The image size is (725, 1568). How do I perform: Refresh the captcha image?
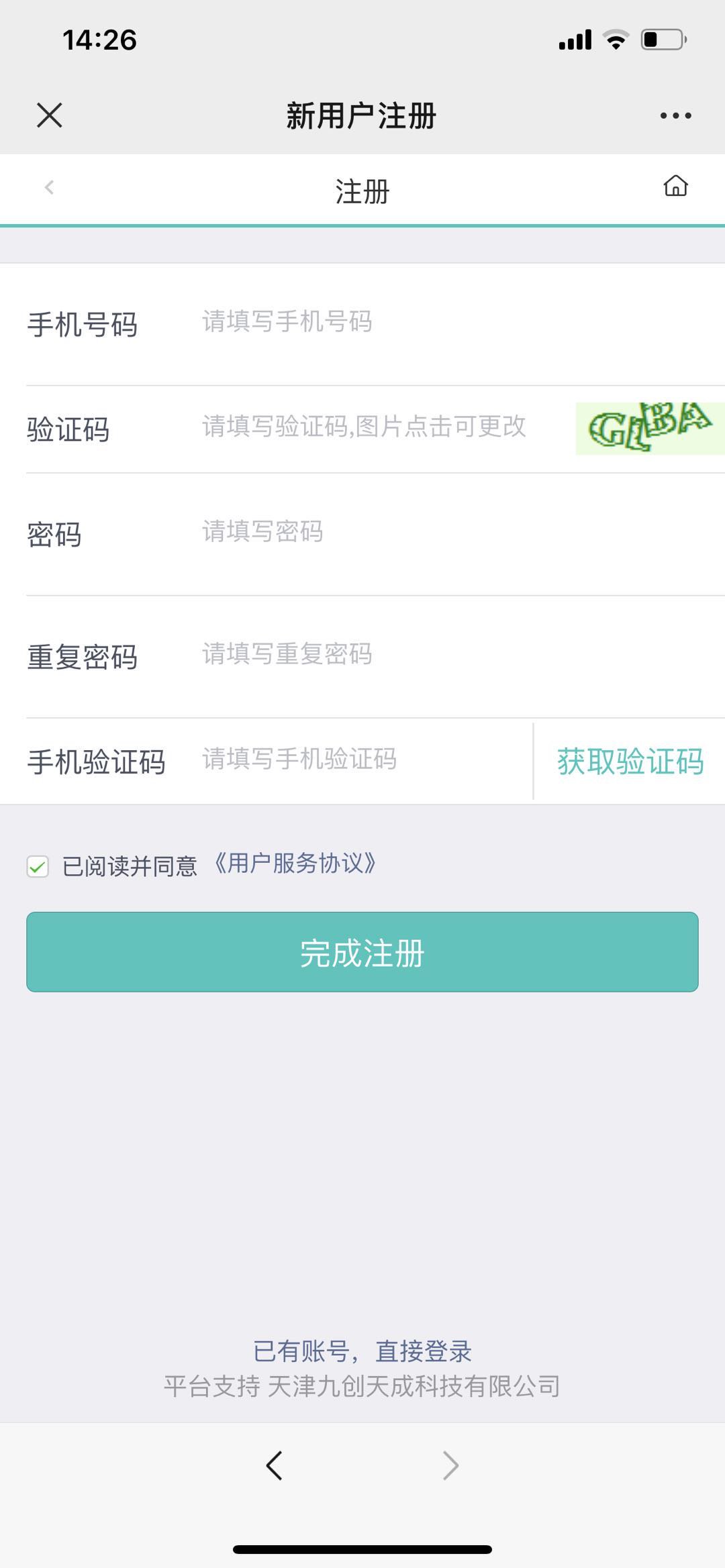[x=649, y=428]
